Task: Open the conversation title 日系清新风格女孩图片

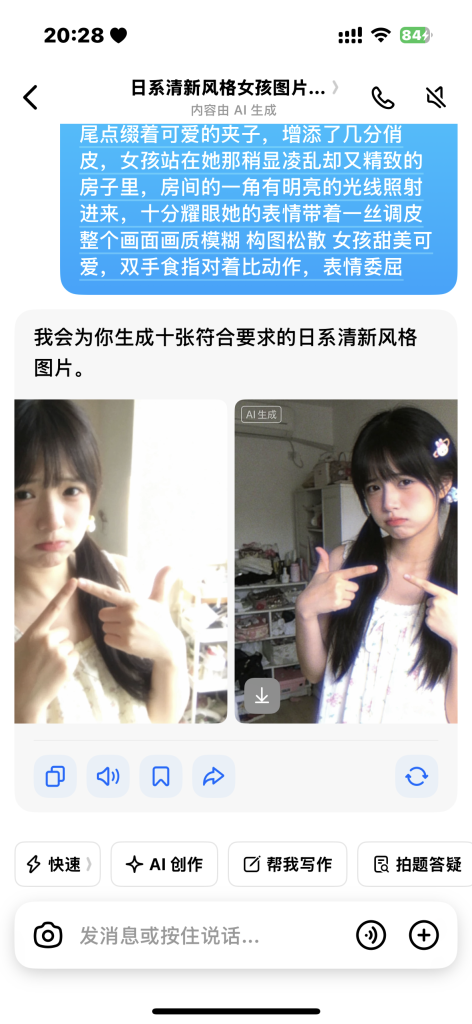Action: (x=235, y=88)
